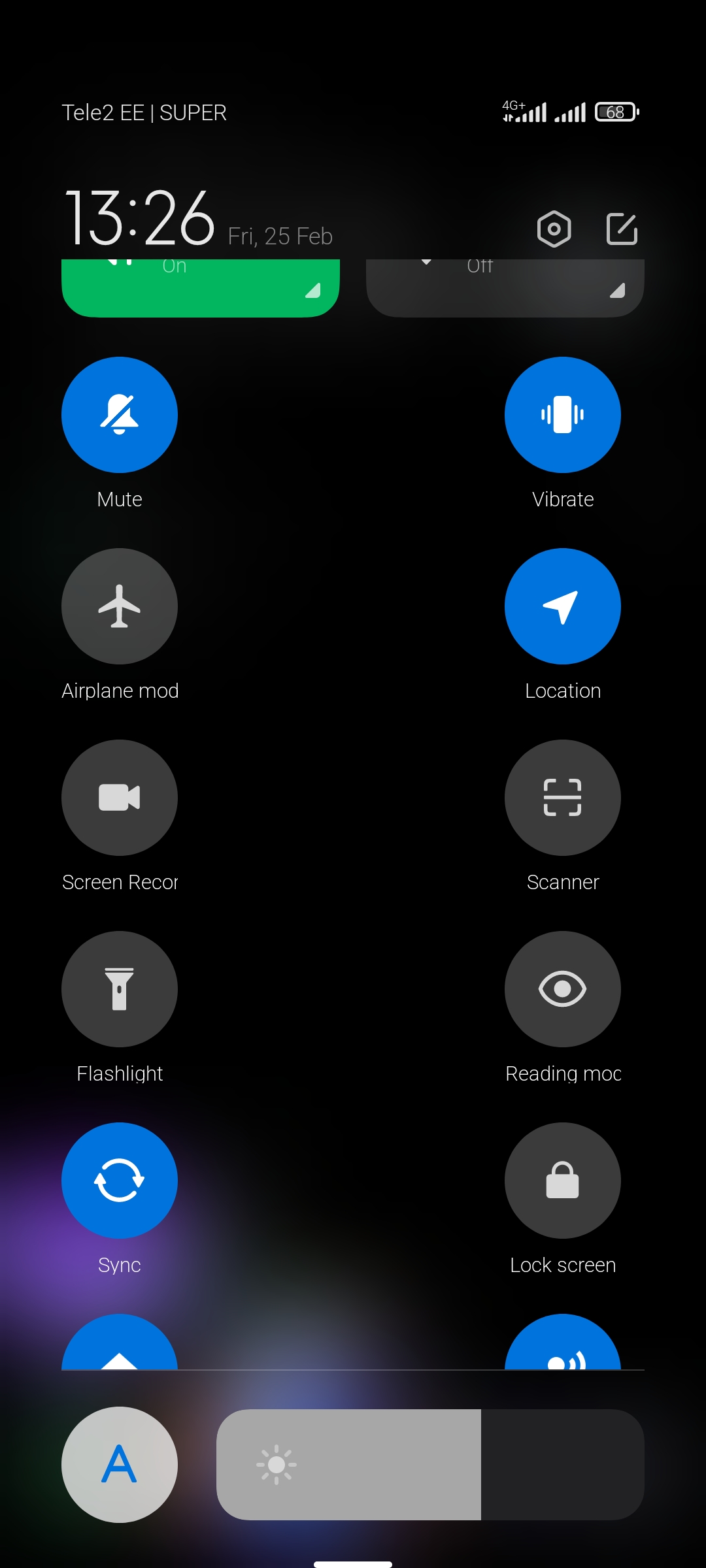Start the Screen Recorder
706x1568 pixels.
120,798
